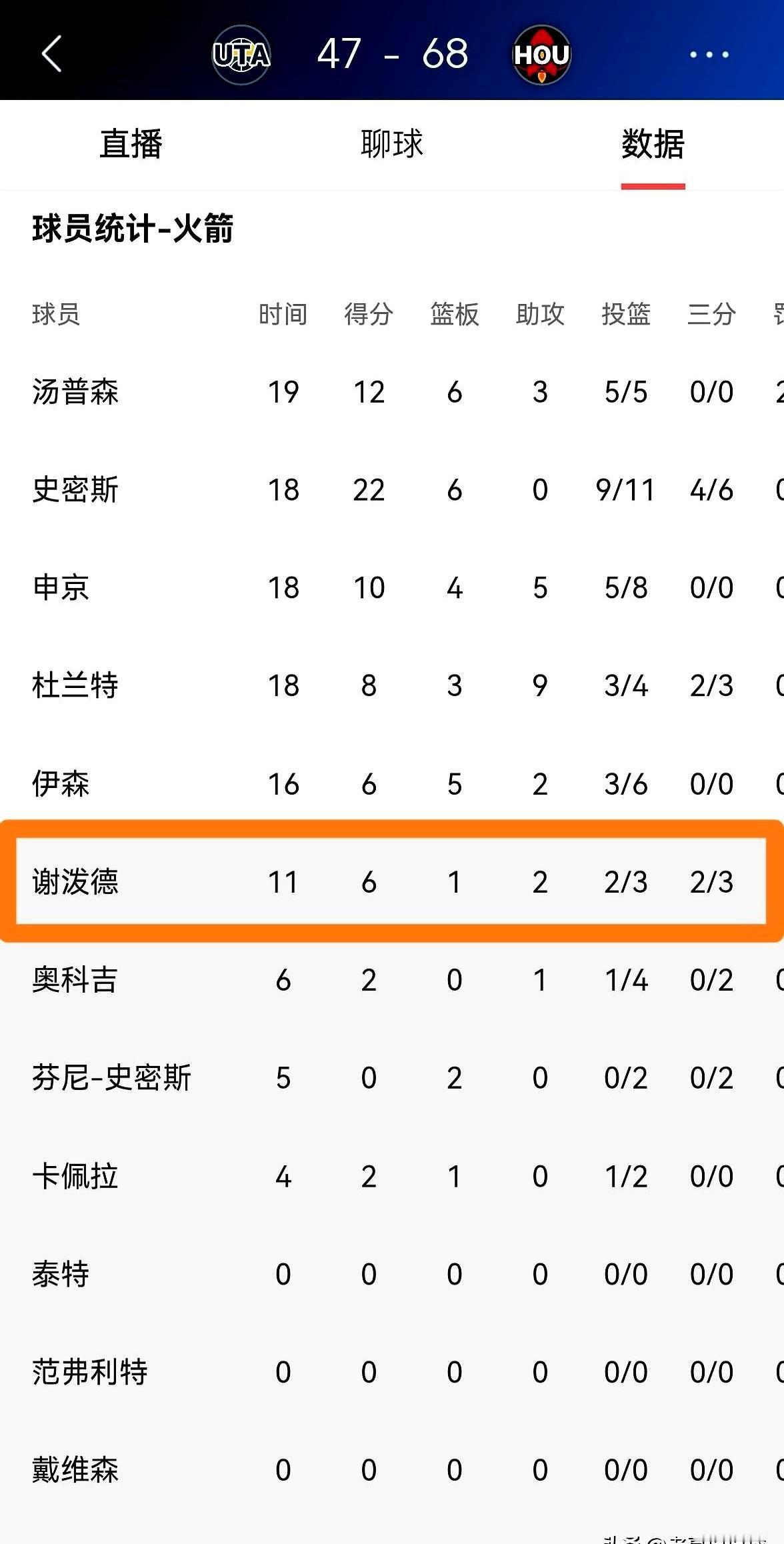This screenshot has width=784, height=1544.
Task: Switch to the 直播 tab
Action: point(131,145)
